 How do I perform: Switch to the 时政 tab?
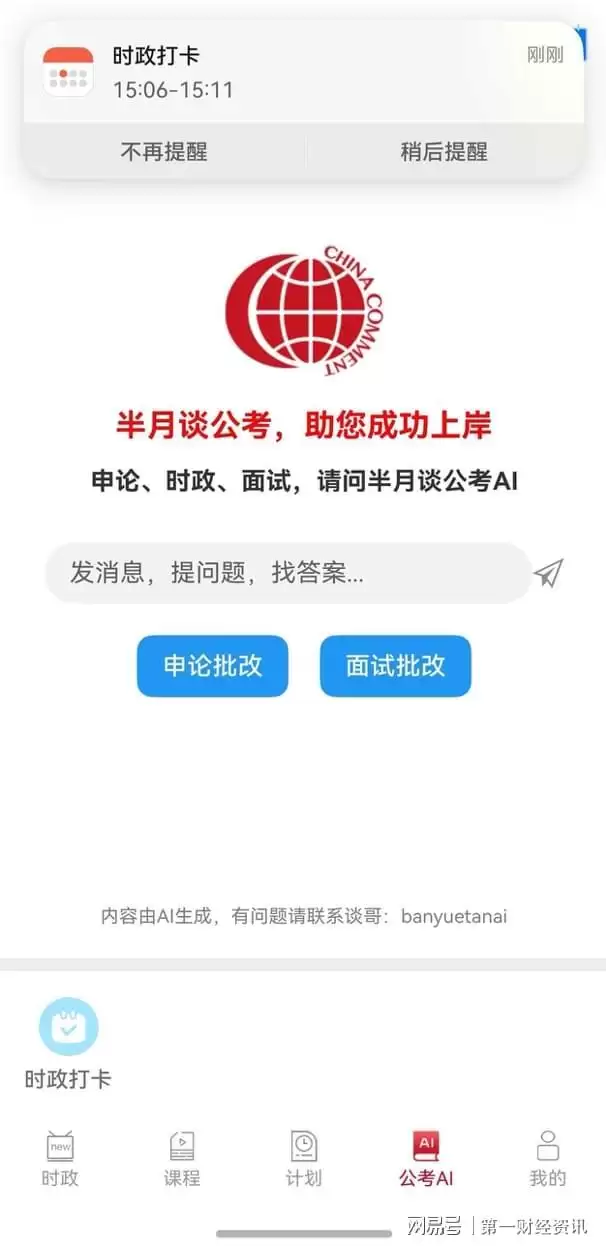pos(60,1158)
